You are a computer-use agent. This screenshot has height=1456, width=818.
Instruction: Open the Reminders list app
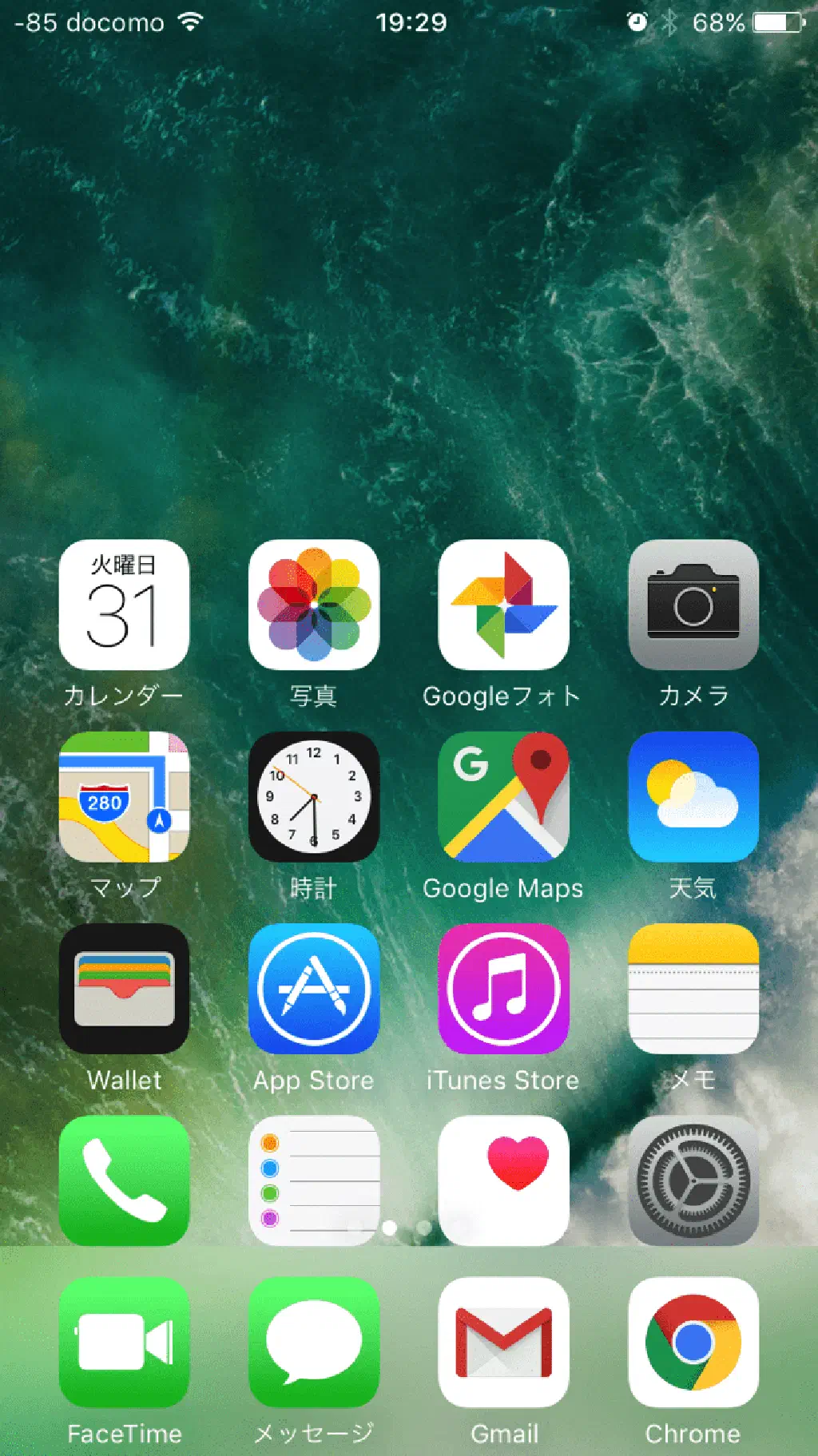[x=313, y=1180]
